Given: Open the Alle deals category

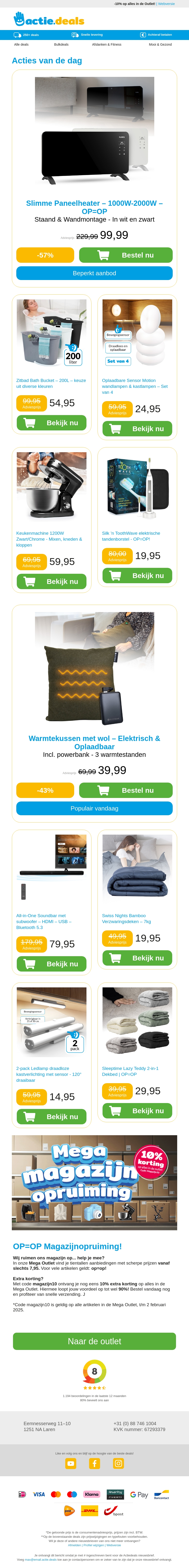Looking at the screenshot, I should tap(21, 44).
